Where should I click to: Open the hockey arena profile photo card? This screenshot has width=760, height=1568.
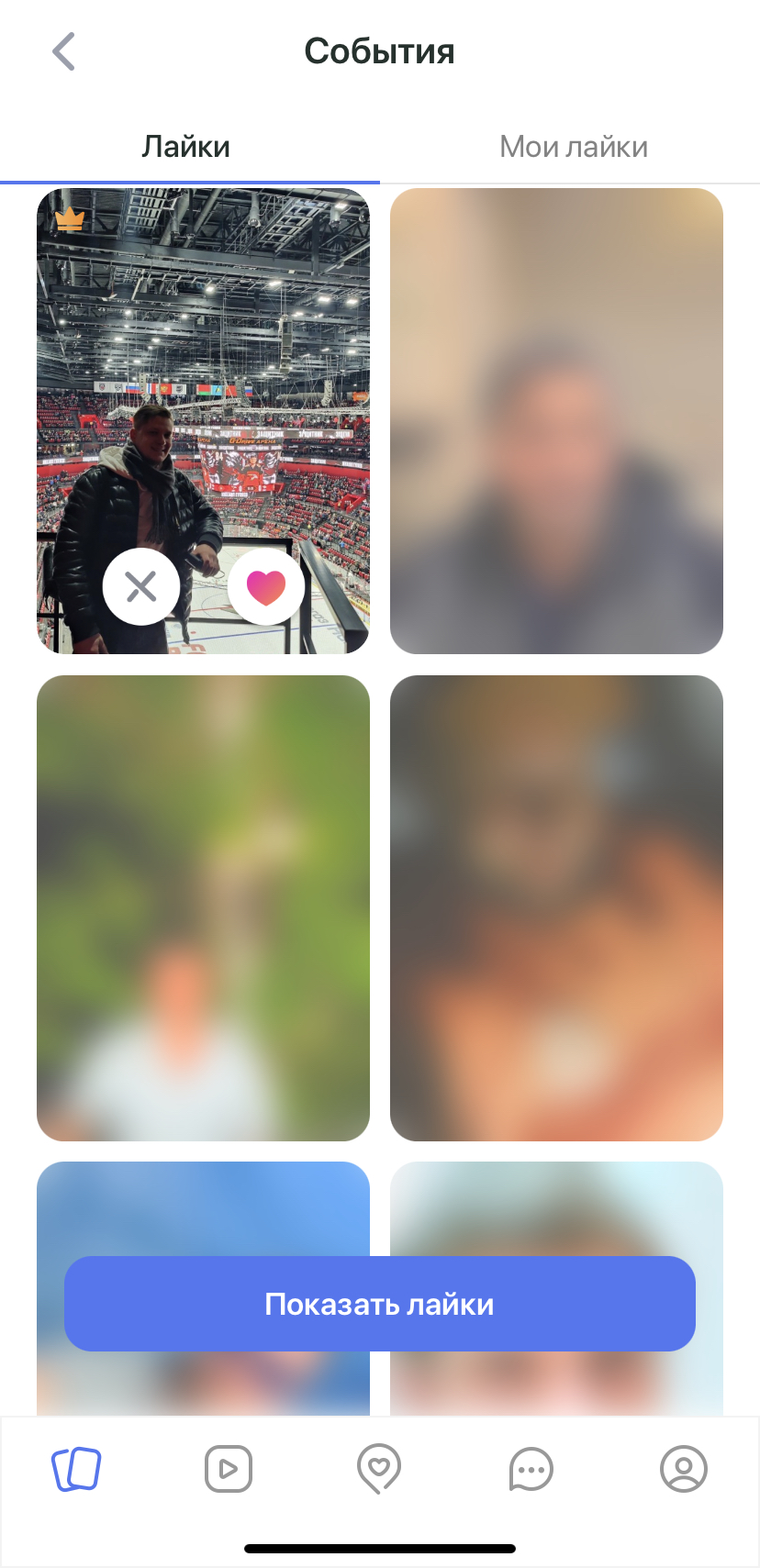[203, 367]
